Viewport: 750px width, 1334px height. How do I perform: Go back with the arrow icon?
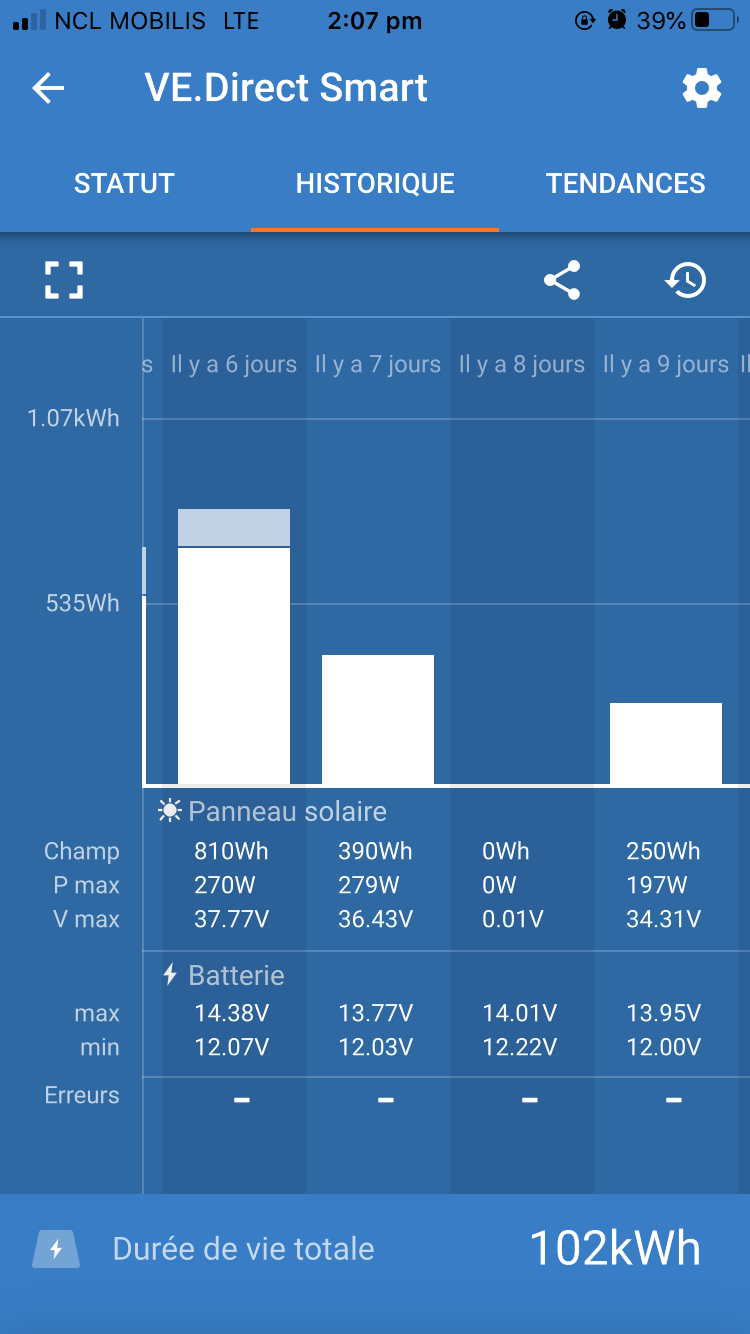(48, 88)
